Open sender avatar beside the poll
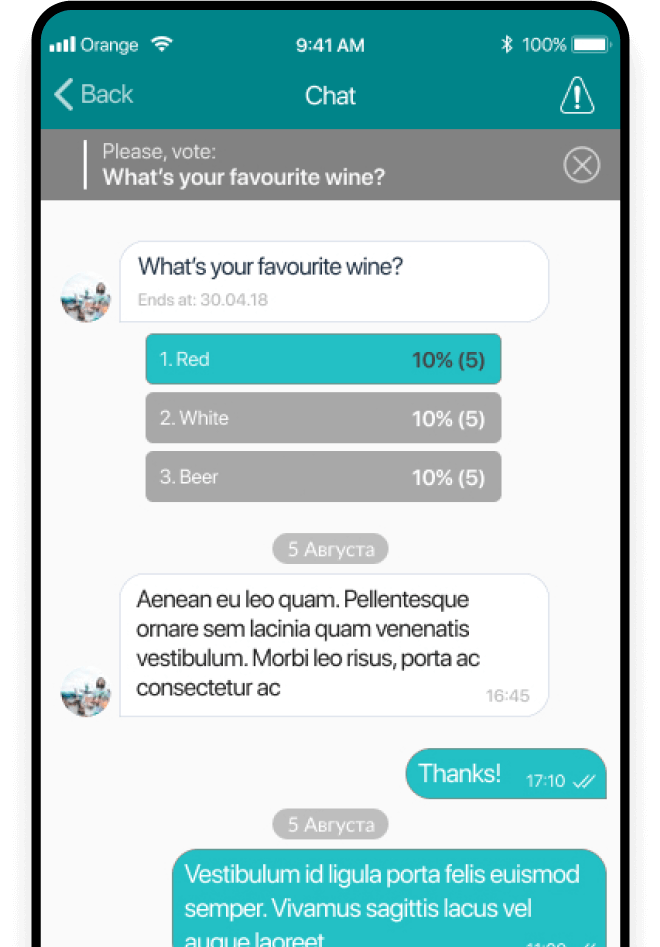The width and height of the screenshot is (660, 947). point(86,297)
